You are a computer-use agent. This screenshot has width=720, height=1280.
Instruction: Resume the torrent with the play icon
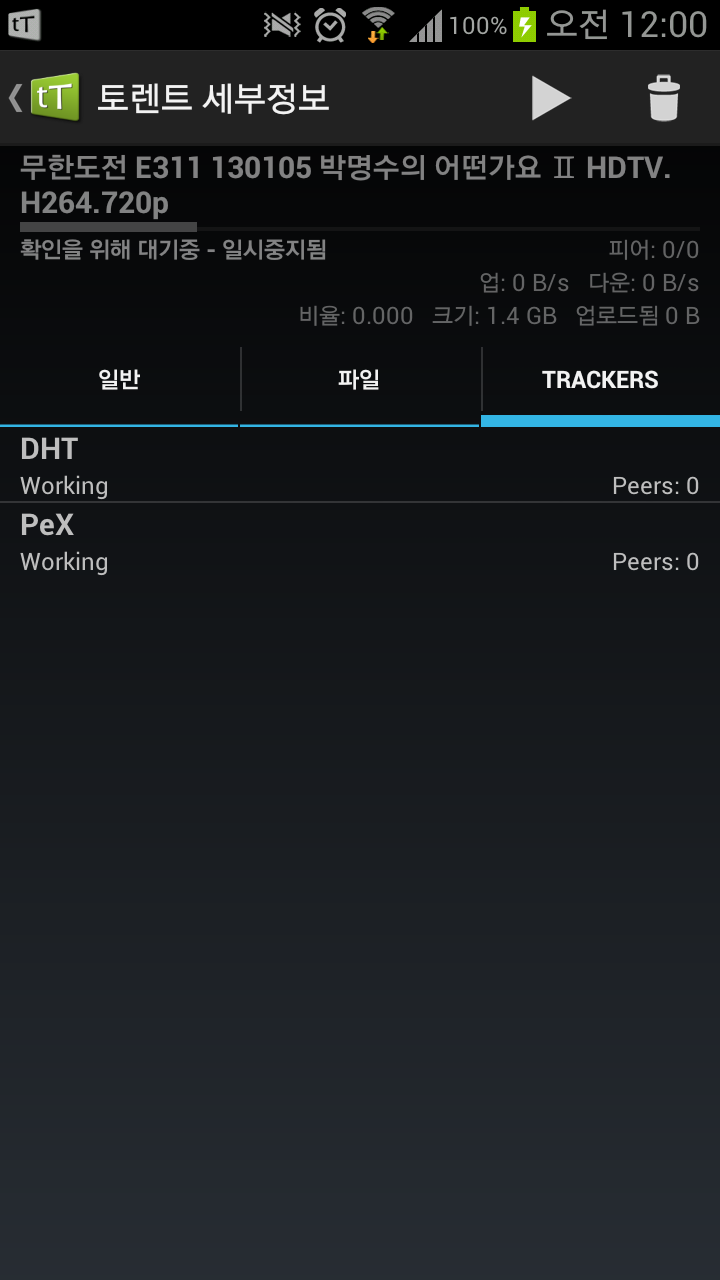coord(550,98)
